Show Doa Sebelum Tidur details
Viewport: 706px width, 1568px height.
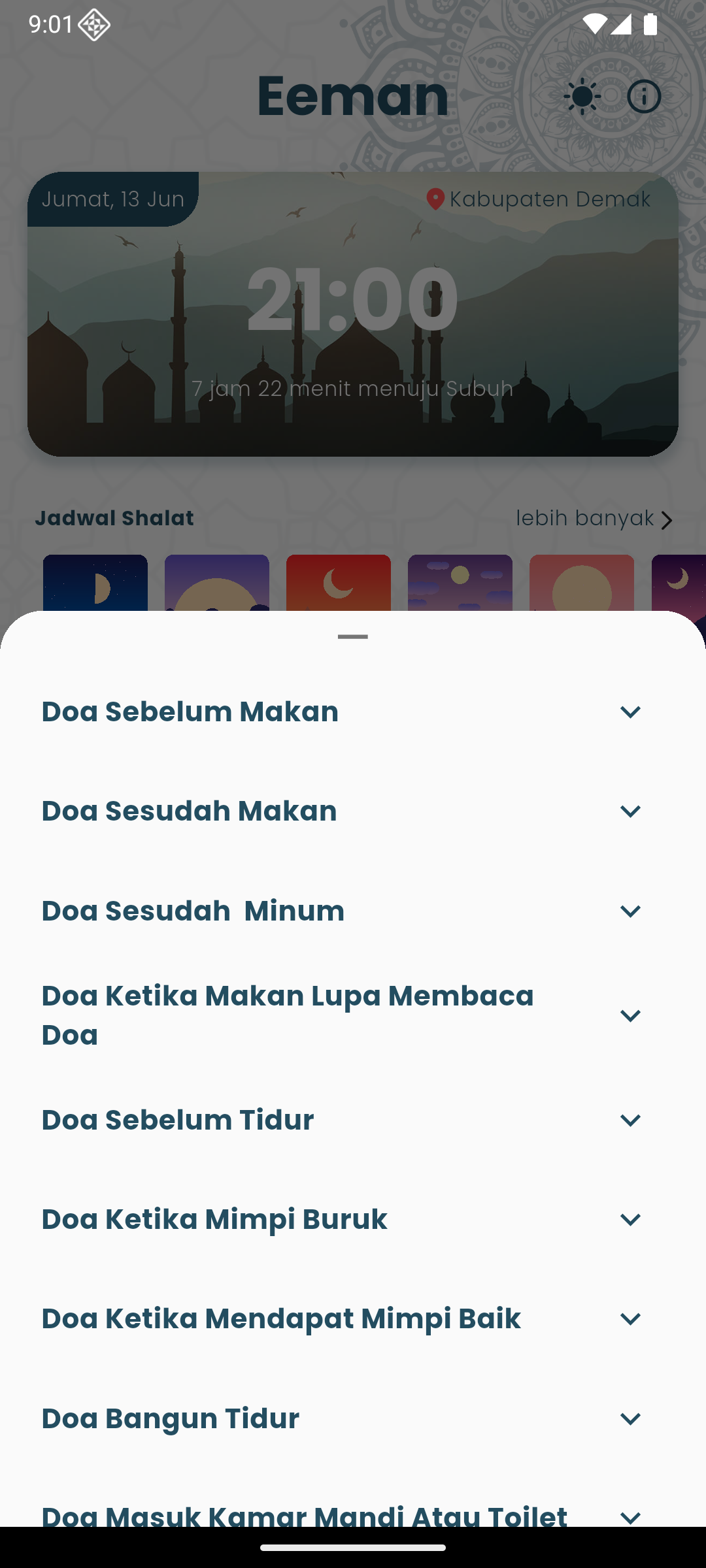[x=630, y=1120]
